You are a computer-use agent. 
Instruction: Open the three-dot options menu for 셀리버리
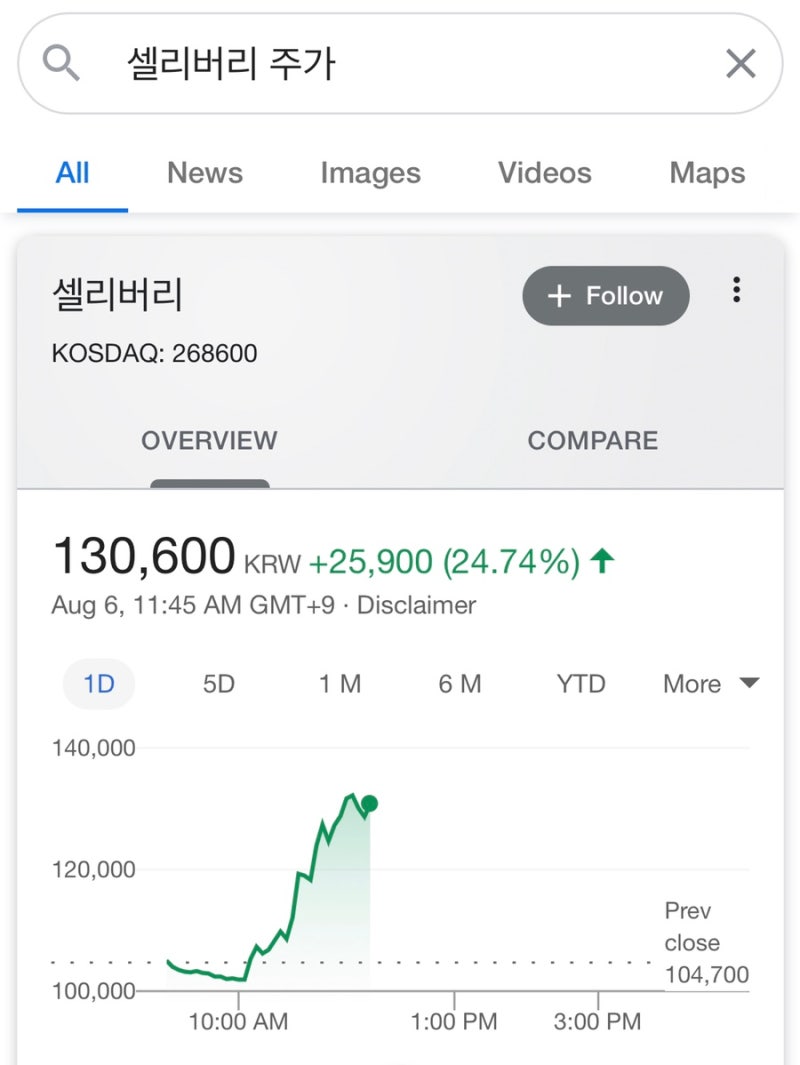736,291
